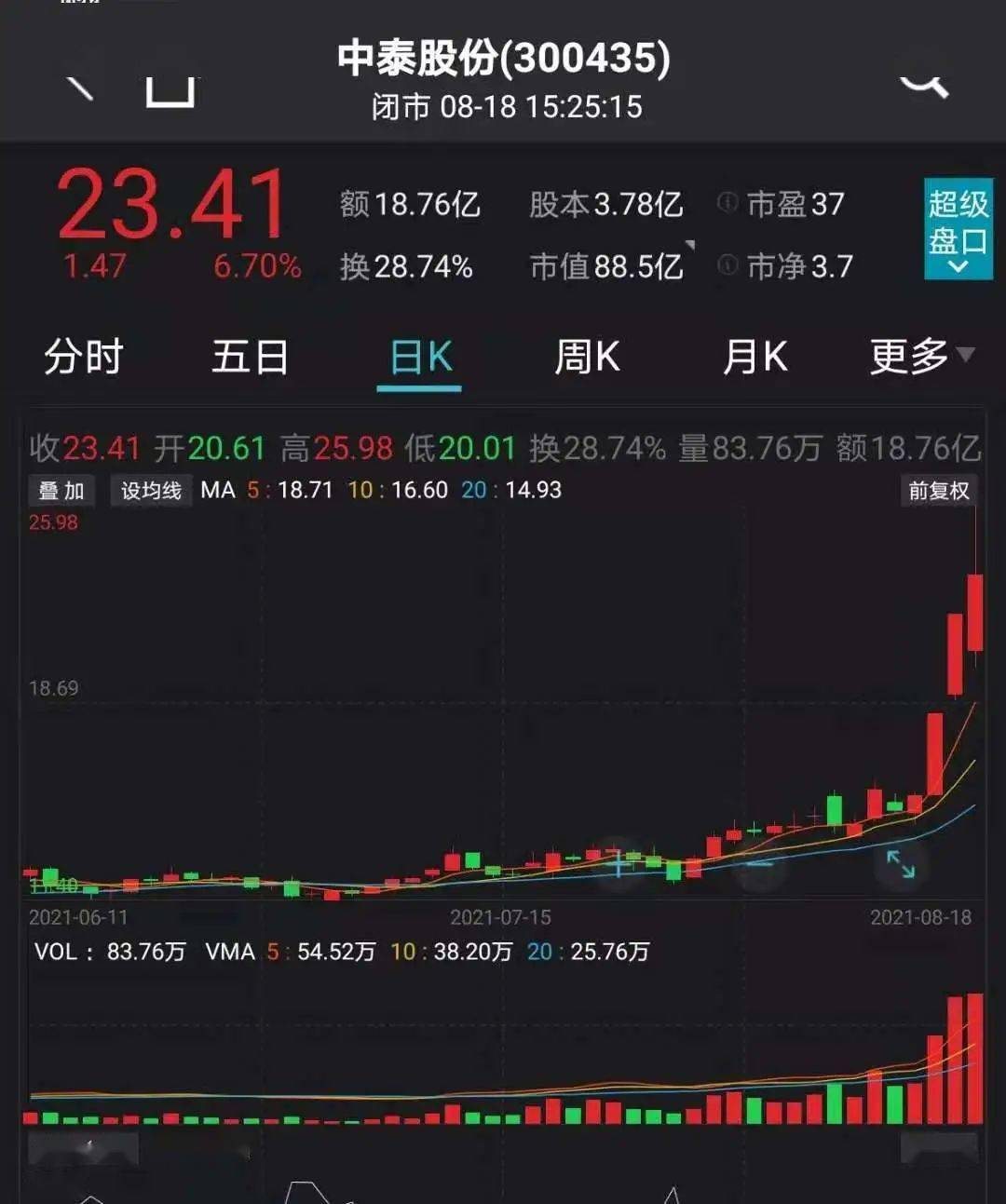Image resolution: width=1006 pixels, height=1204 pixels.
Task: Open the 更多 chart period dropdown
Action: click(920, 356)
